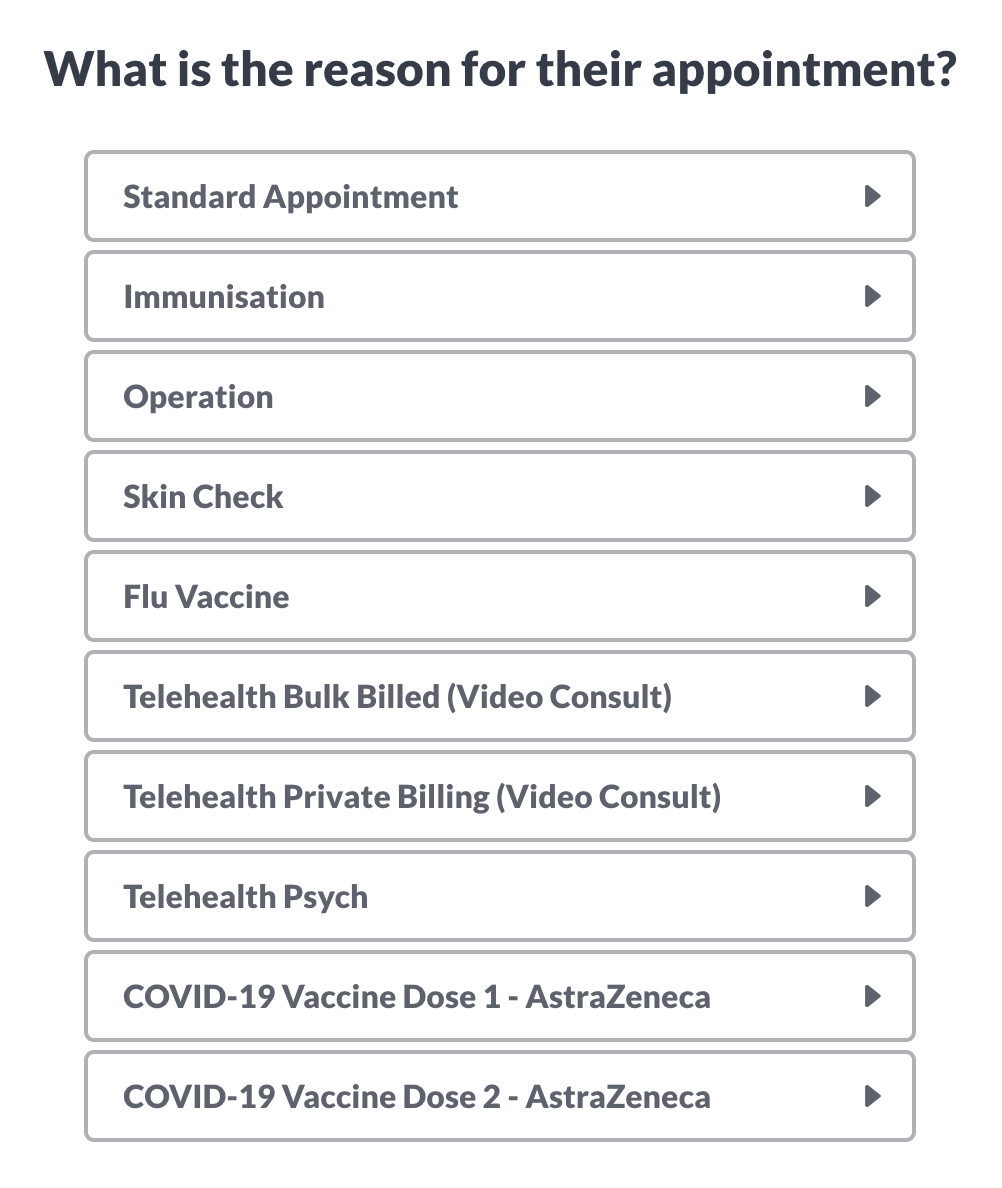The height and width of the screenshot is (1188, 1002).
Task: Click the Skin Check chevron icon
Action: coord(874,496)
